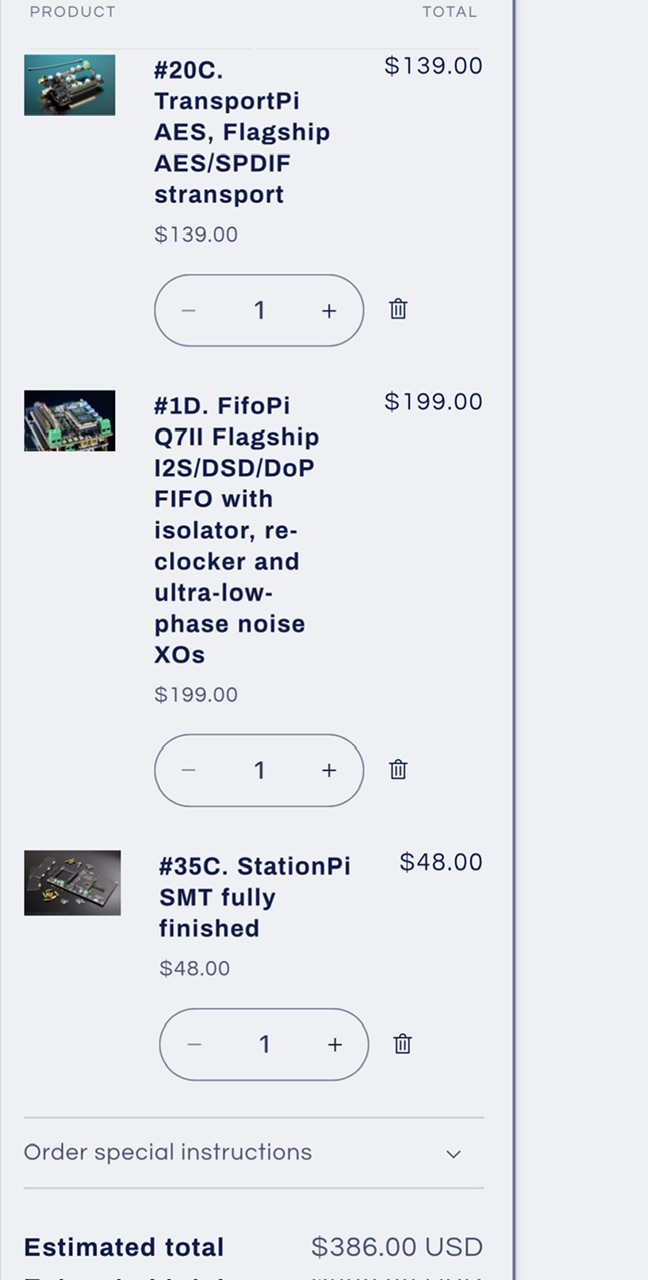
Task: Decrease quantity of StationPi SMT
Action: click(x=194, y=1044)
